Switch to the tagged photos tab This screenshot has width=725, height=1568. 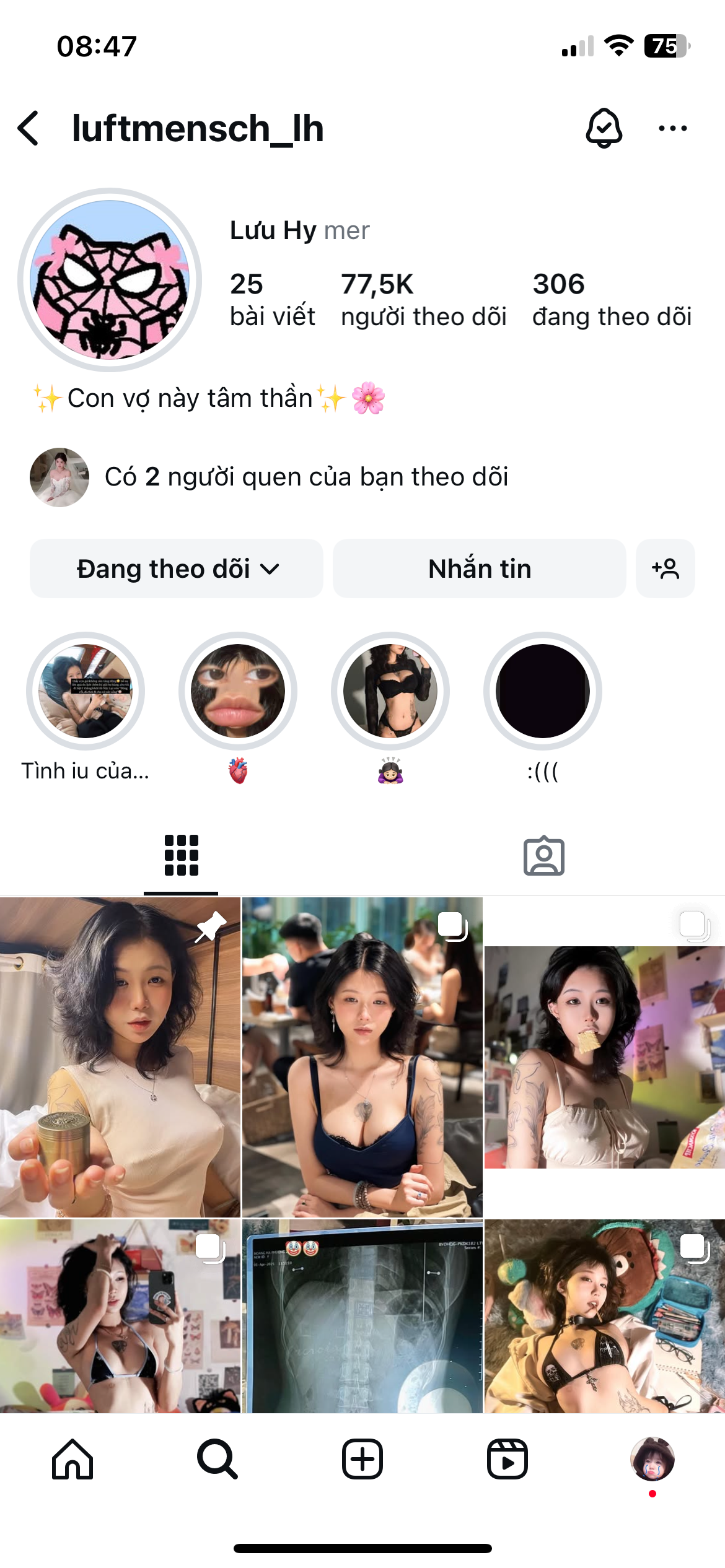click(543, 856)
